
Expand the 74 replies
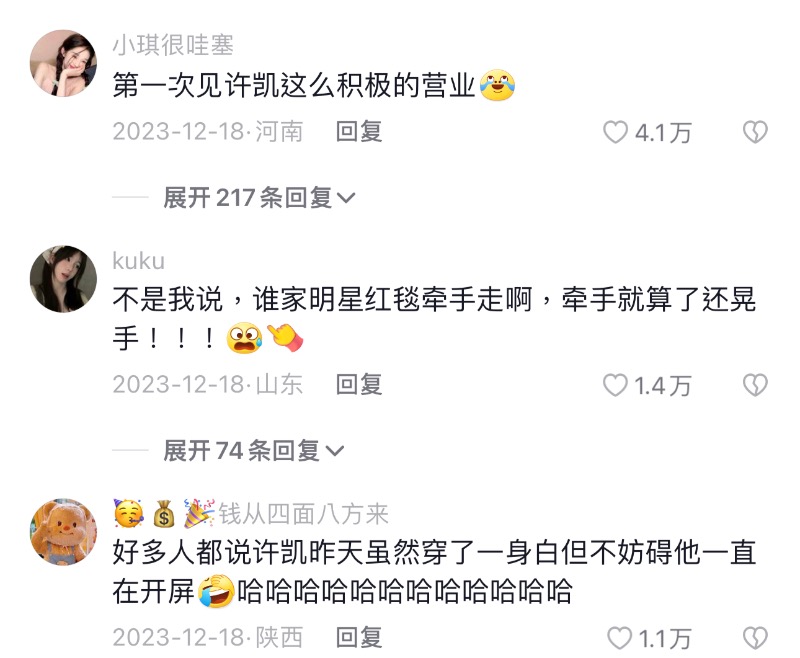point(253,451)
